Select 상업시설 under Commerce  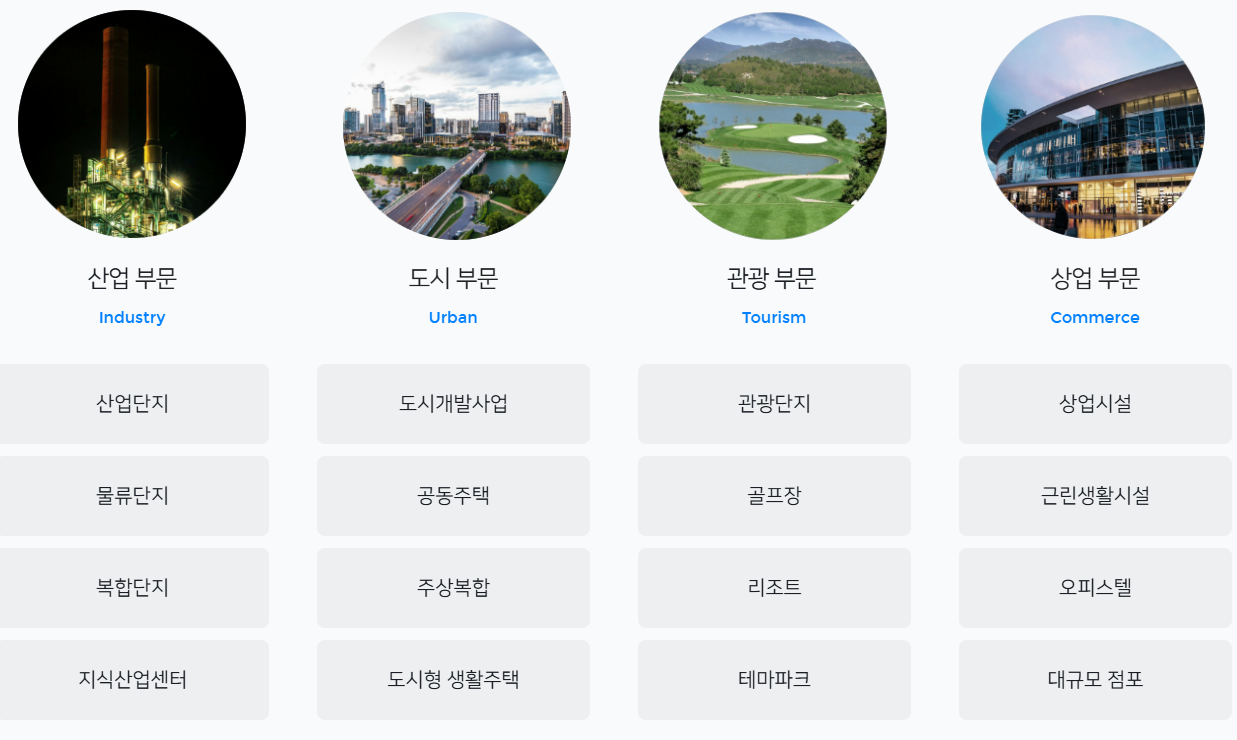click(1095, 404)
